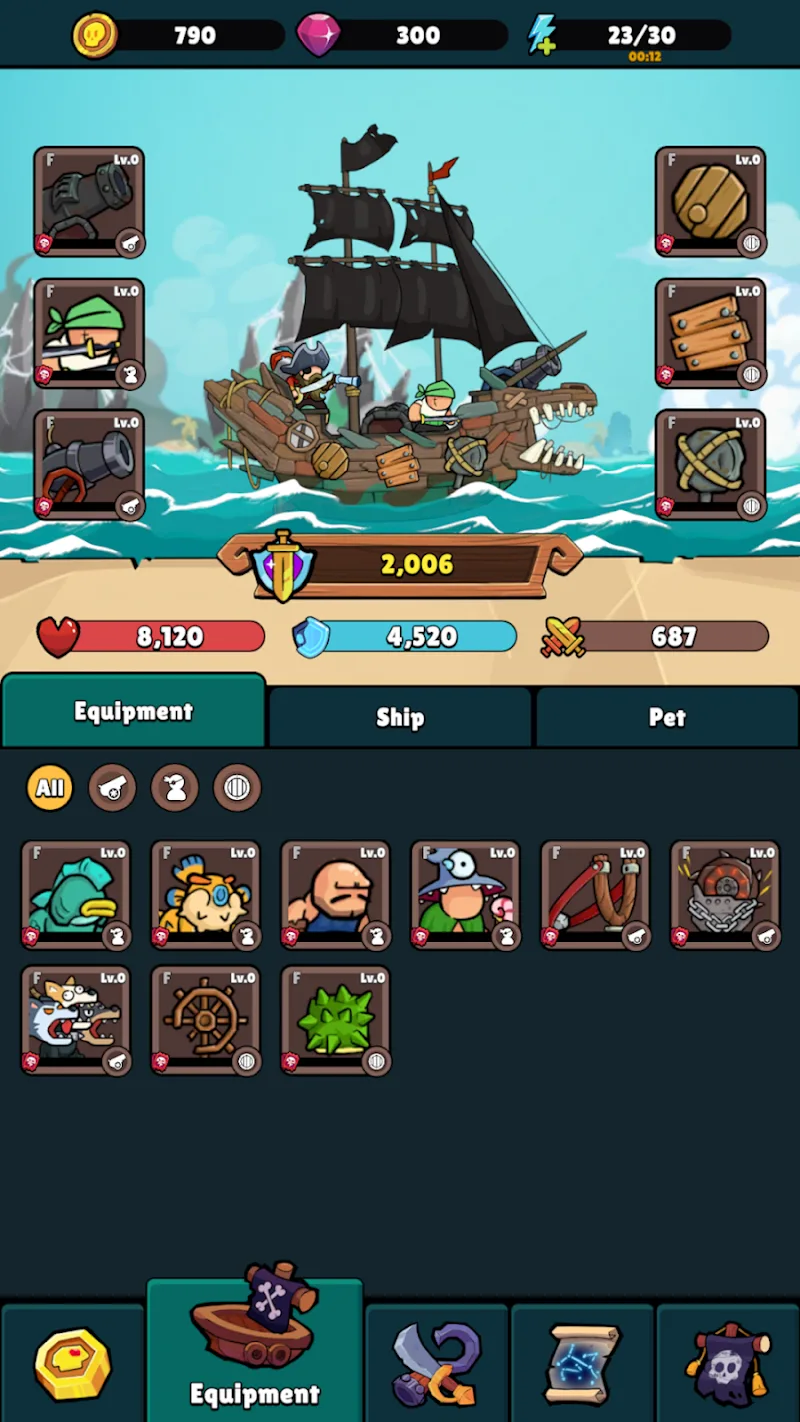Select the bald brawler crew item
This screenshot has height=1422, width=800.
(x=336, y=894)
